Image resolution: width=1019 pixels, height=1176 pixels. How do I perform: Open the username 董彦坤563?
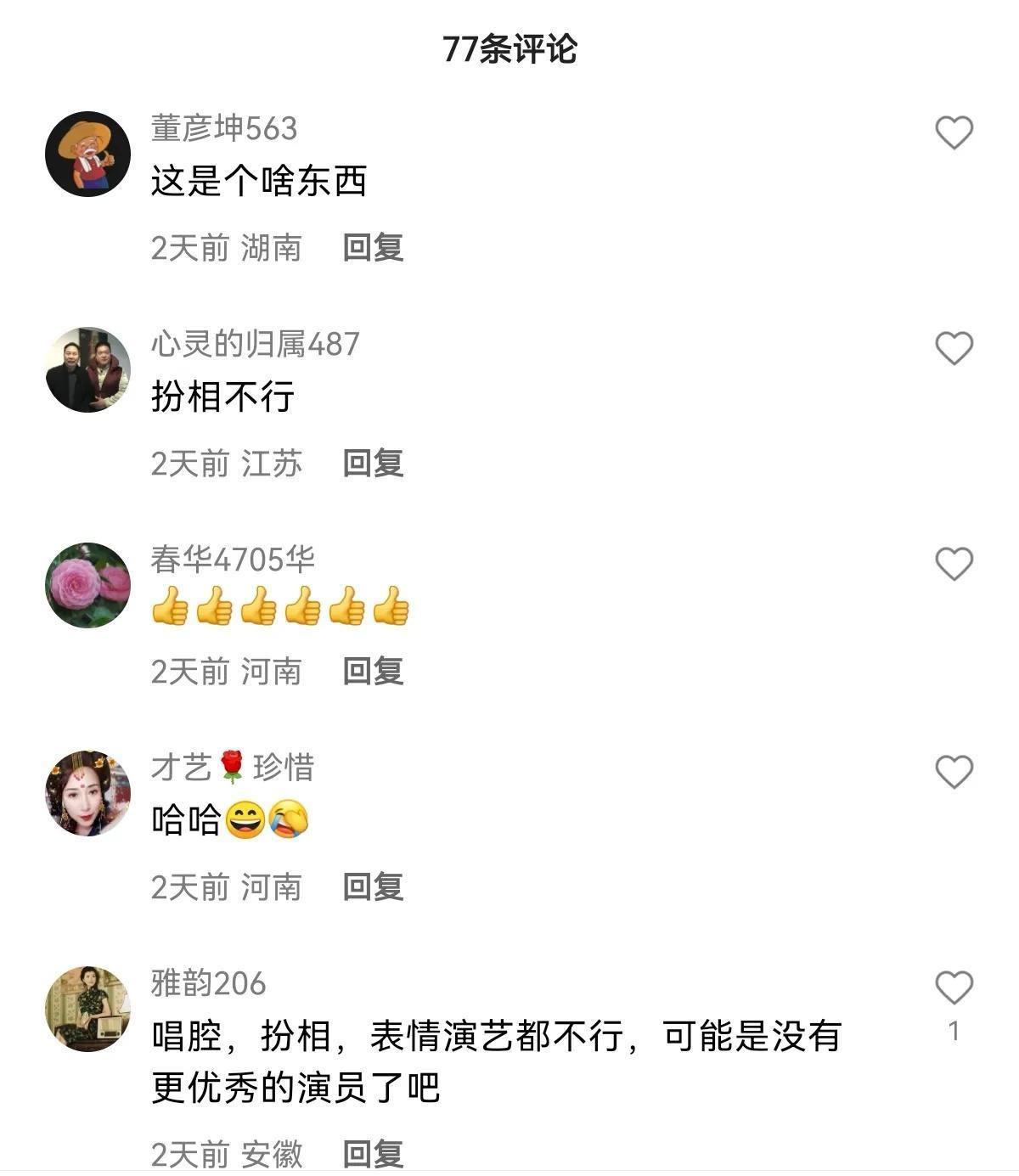[224, 129]
